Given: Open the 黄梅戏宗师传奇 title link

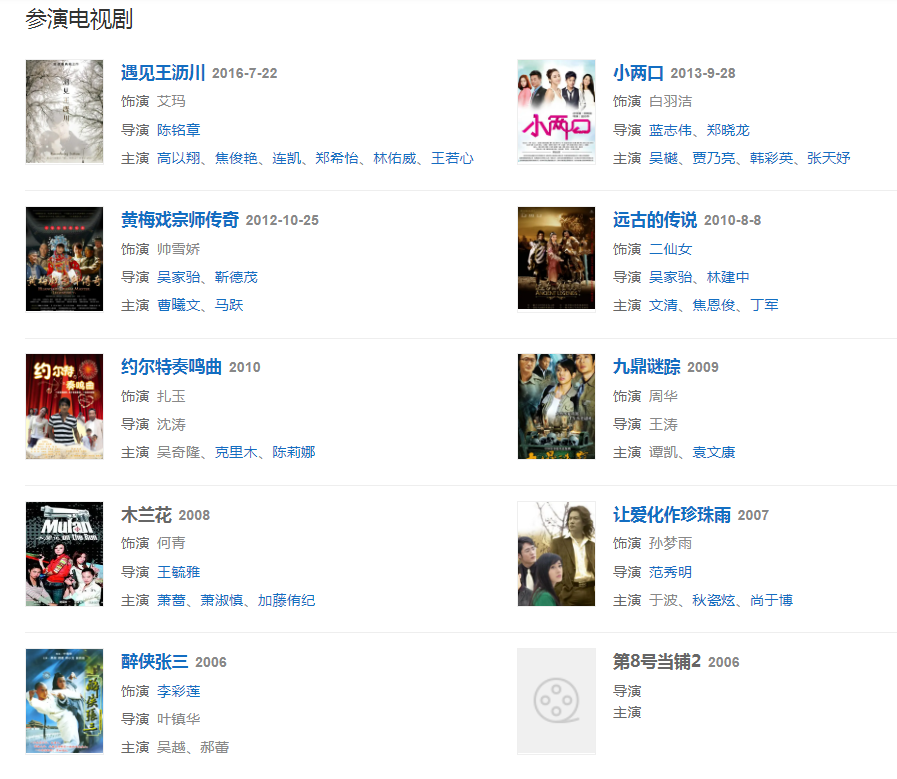Looking at the screenshot, I should (180, 220).
